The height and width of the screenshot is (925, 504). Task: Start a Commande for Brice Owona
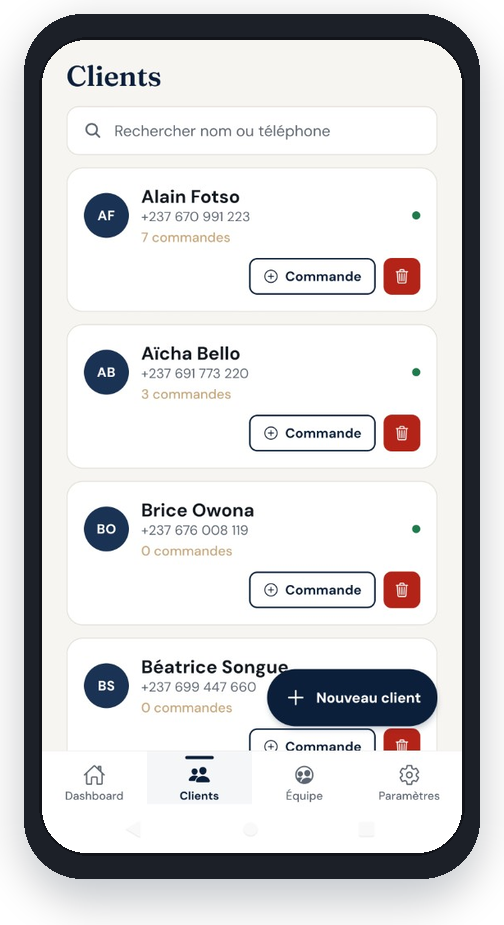(312, 590)
